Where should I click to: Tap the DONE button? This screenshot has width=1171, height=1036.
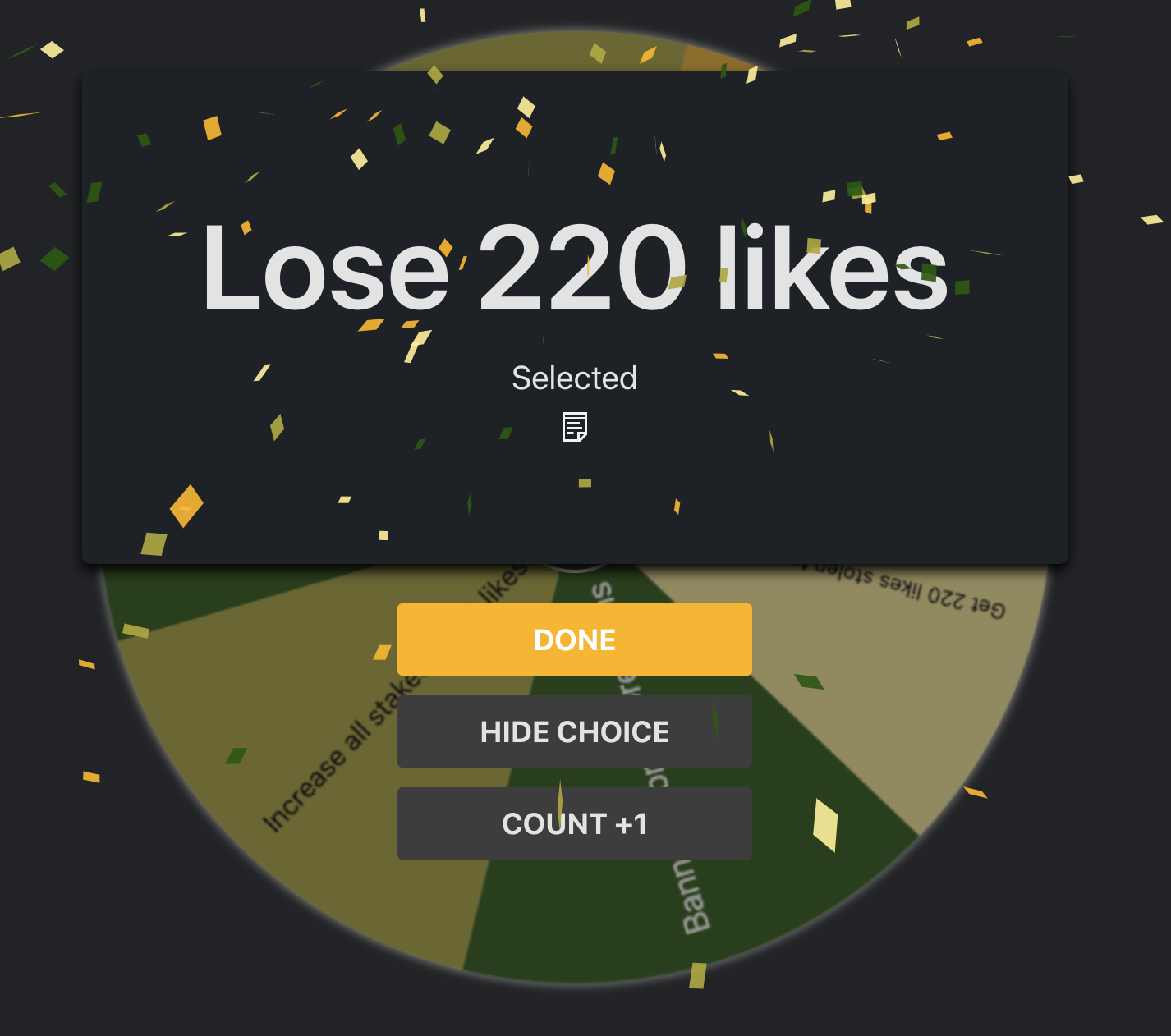(574, 639)
